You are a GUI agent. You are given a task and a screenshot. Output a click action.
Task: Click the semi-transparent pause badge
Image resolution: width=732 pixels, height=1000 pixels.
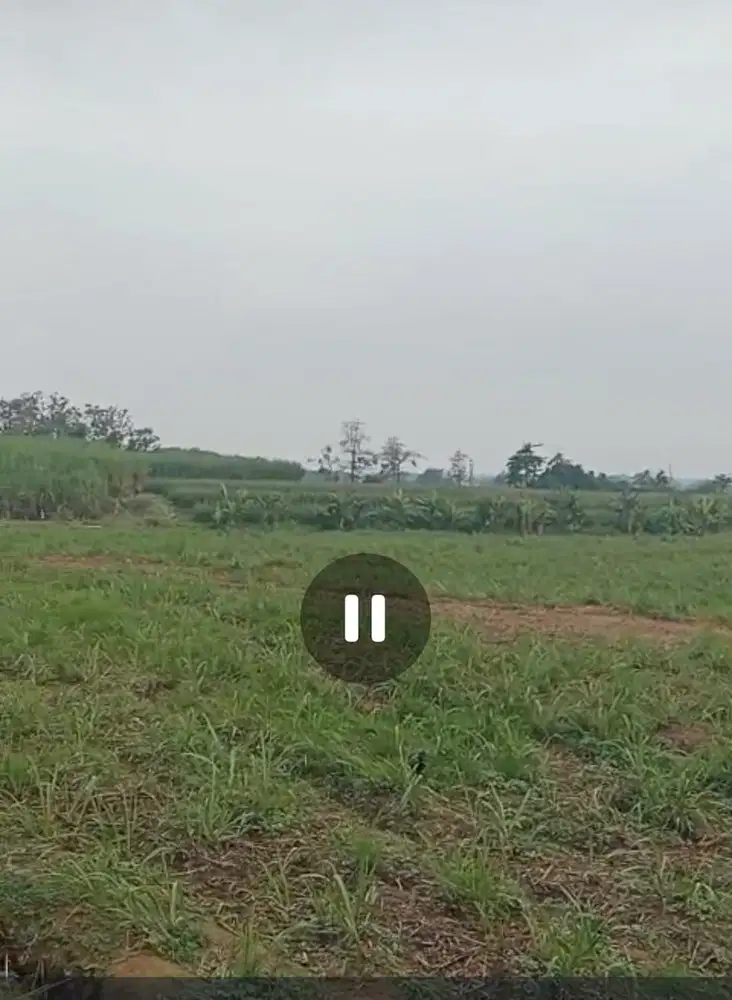tap(364, 617)
